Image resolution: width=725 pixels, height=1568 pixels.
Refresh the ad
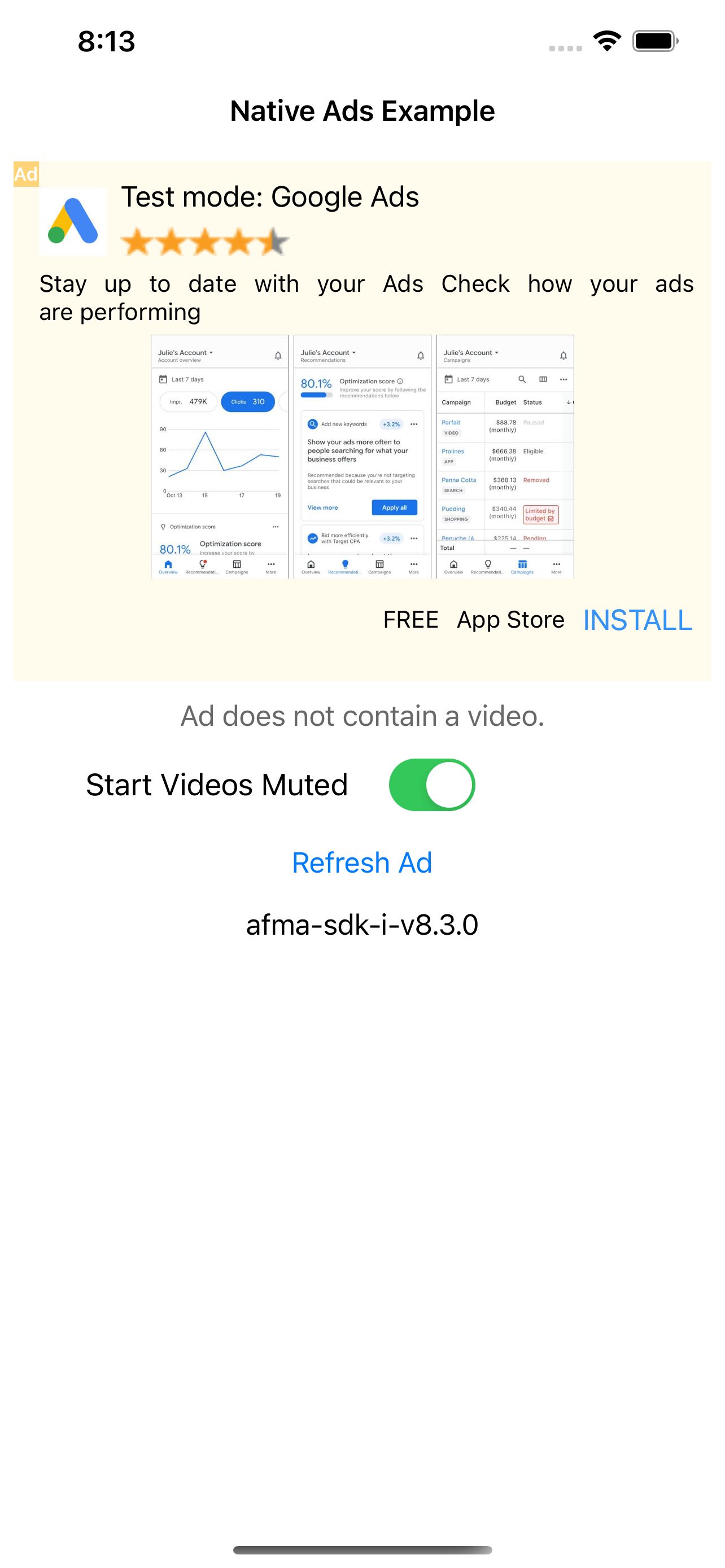(x=362, y=862)
